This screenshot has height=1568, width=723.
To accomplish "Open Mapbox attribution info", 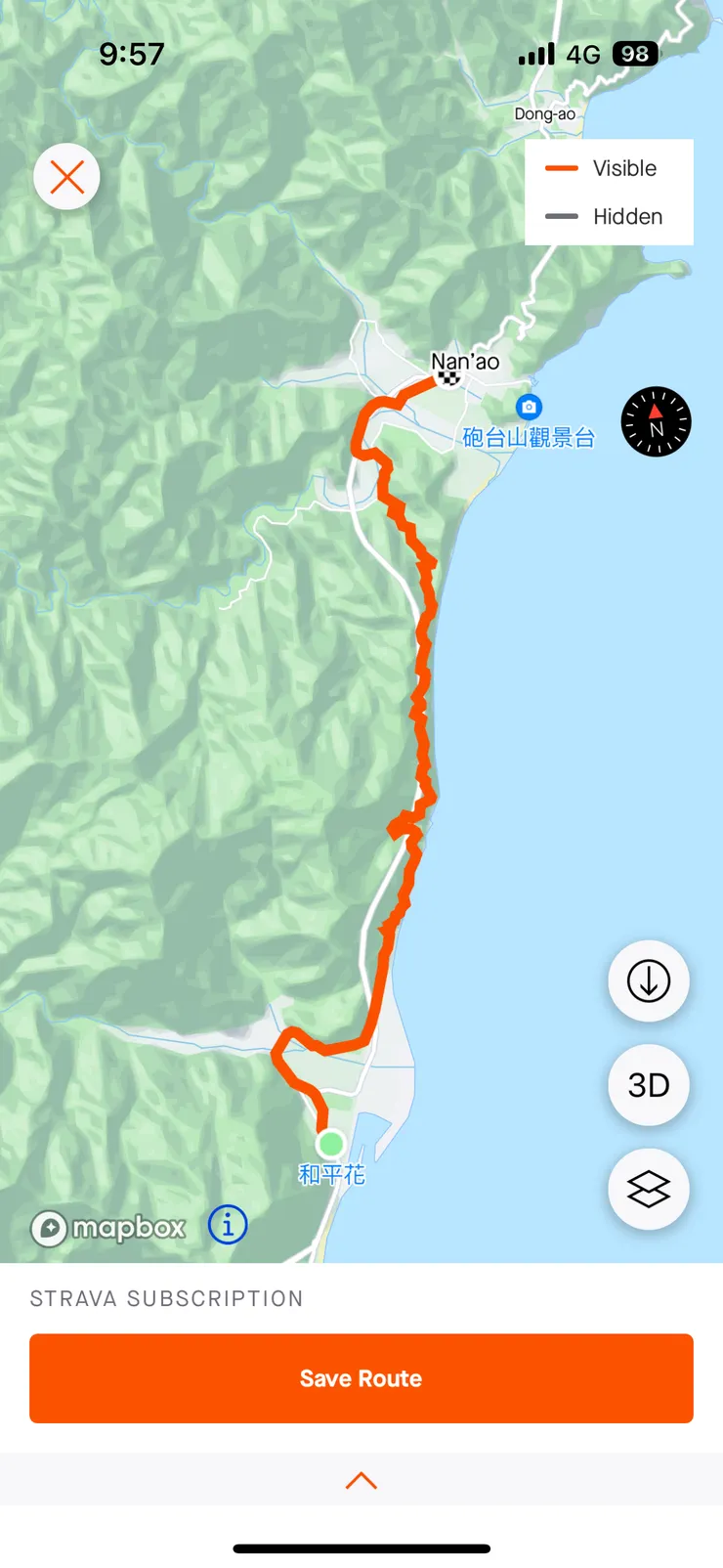I will [228, 1224].
